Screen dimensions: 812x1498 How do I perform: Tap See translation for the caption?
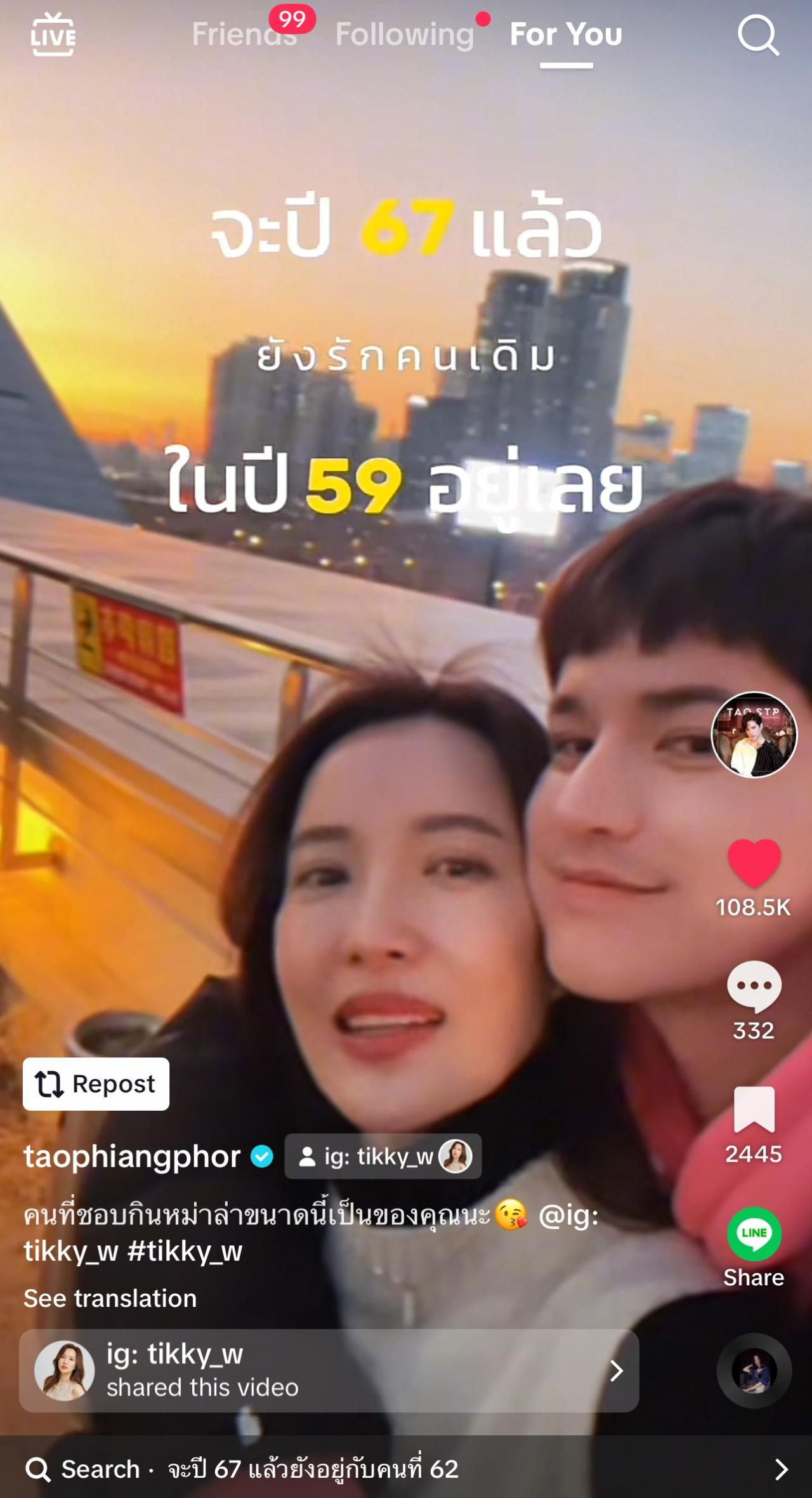point(110,1299)
